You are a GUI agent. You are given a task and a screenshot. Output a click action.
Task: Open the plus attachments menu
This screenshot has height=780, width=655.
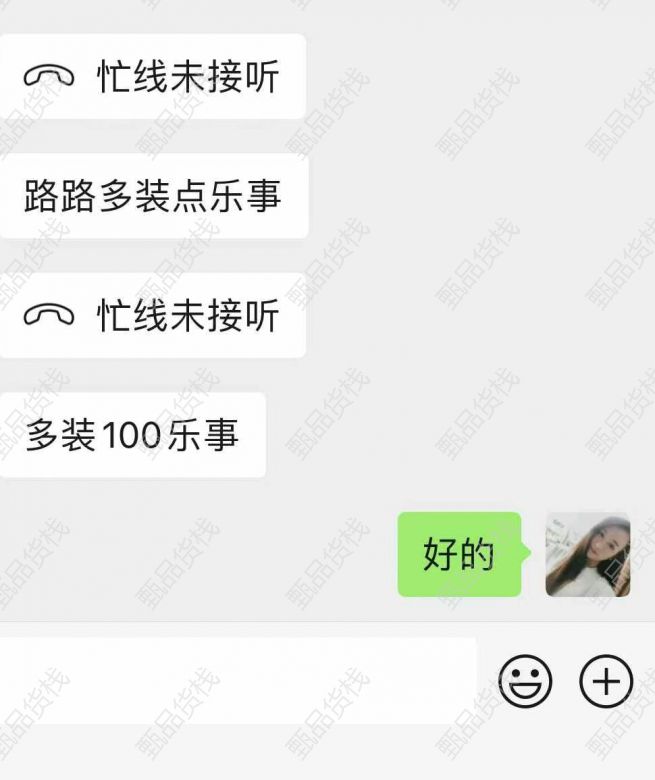pyautogui.click(x=606, y=682)
